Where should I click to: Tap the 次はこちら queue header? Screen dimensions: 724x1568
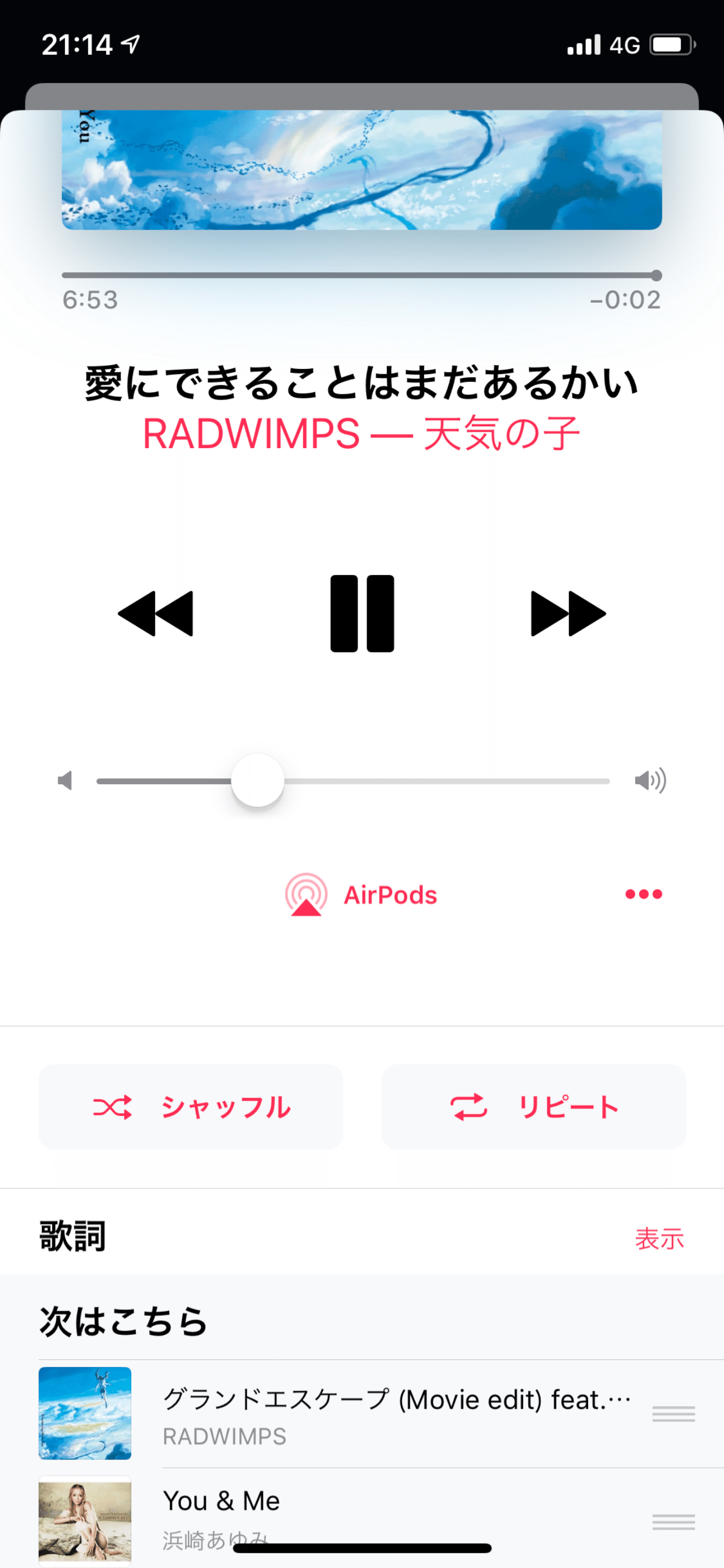point(123,1321)
